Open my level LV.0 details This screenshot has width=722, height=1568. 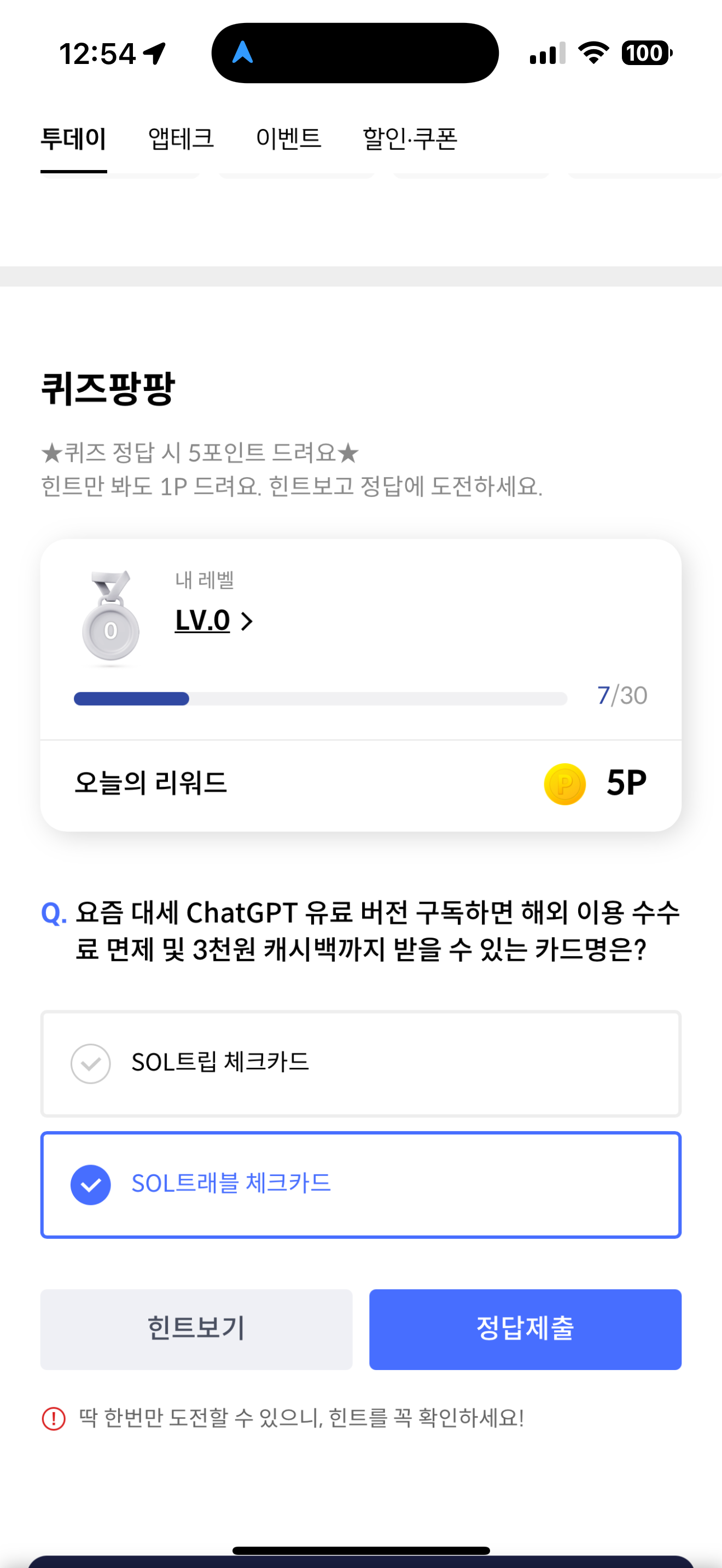pos(213,621)
